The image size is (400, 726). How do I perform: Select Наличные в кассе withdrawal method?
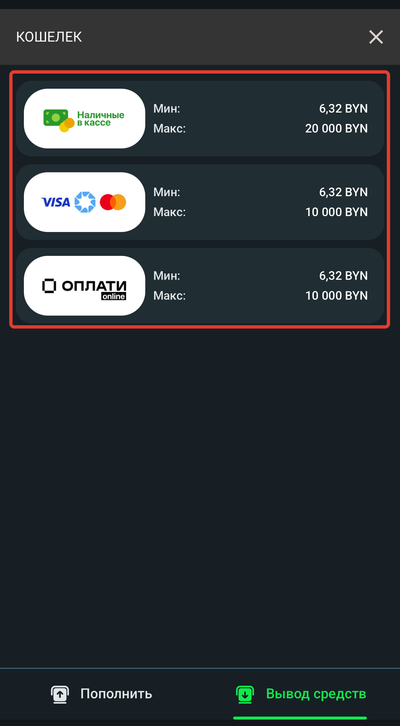200,119
